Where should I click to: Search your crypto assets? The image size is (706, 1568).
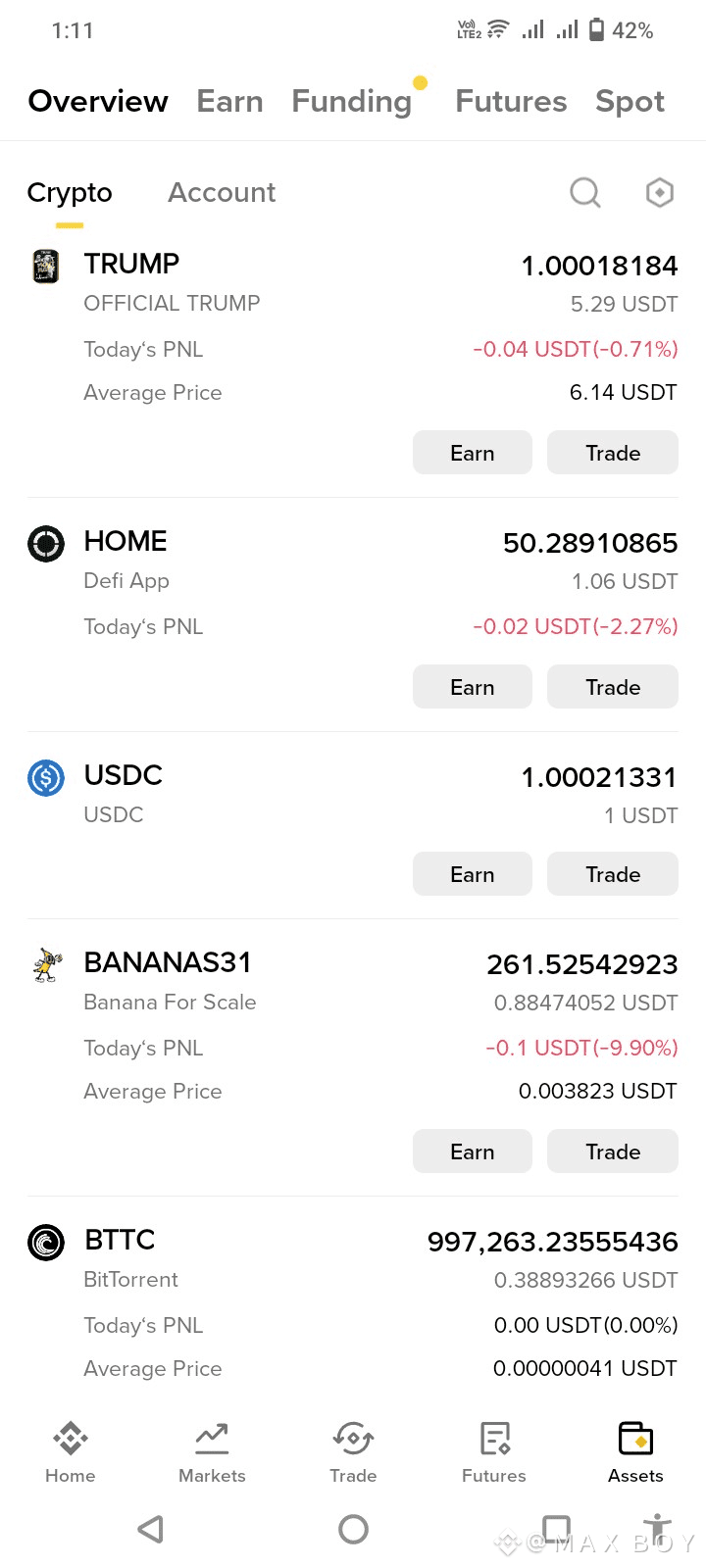[x=585, y=192]
